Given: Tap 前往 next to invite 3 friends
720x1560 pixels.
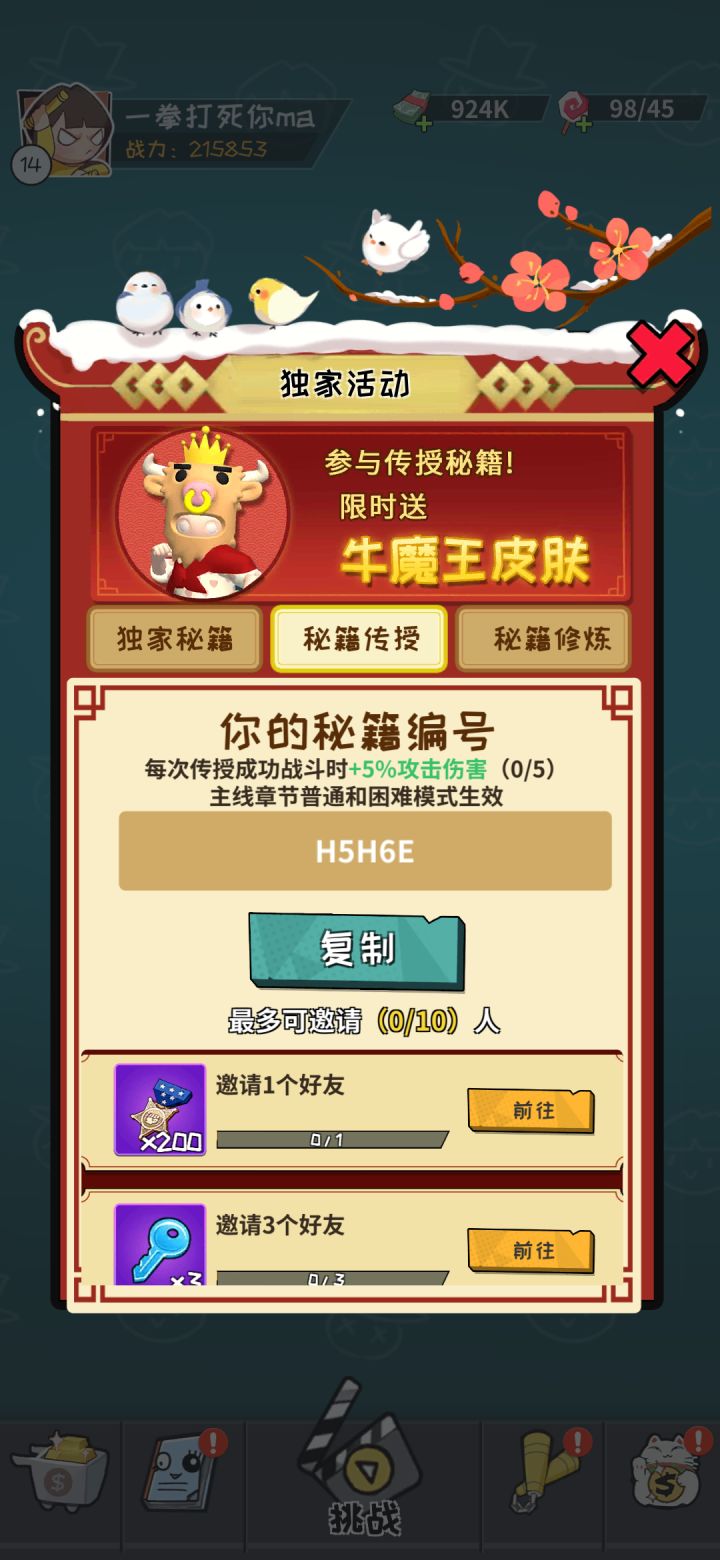Looking at the screenshot, I should click(x=530, y=1248).
